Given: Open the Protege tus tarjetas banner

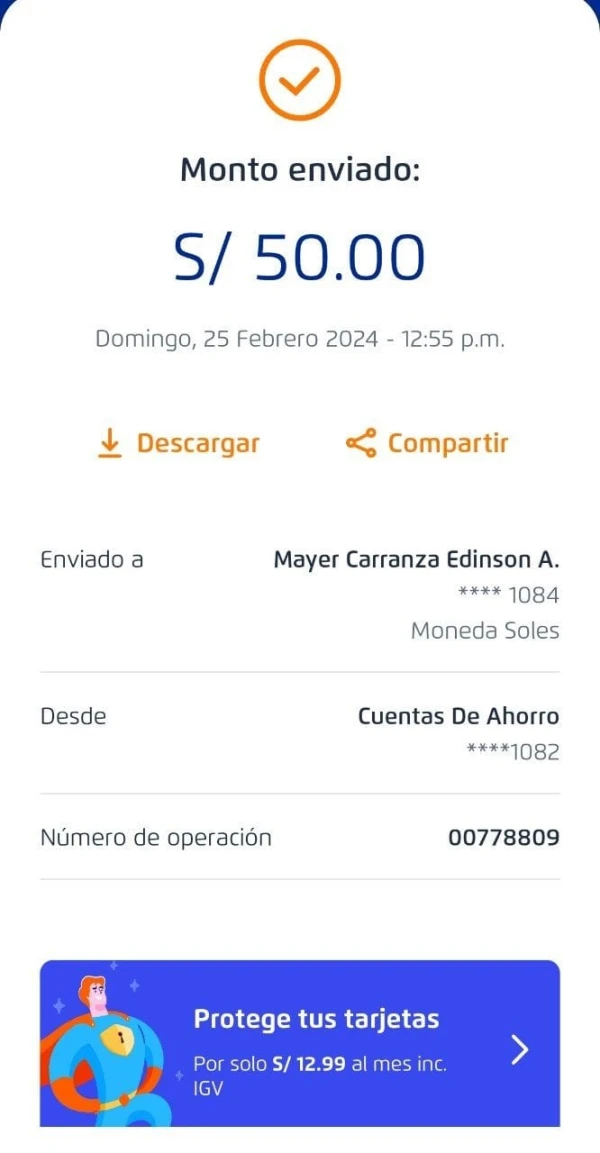Looking at the screenshot, I should pyautogui.click(x=300, y=1044).
